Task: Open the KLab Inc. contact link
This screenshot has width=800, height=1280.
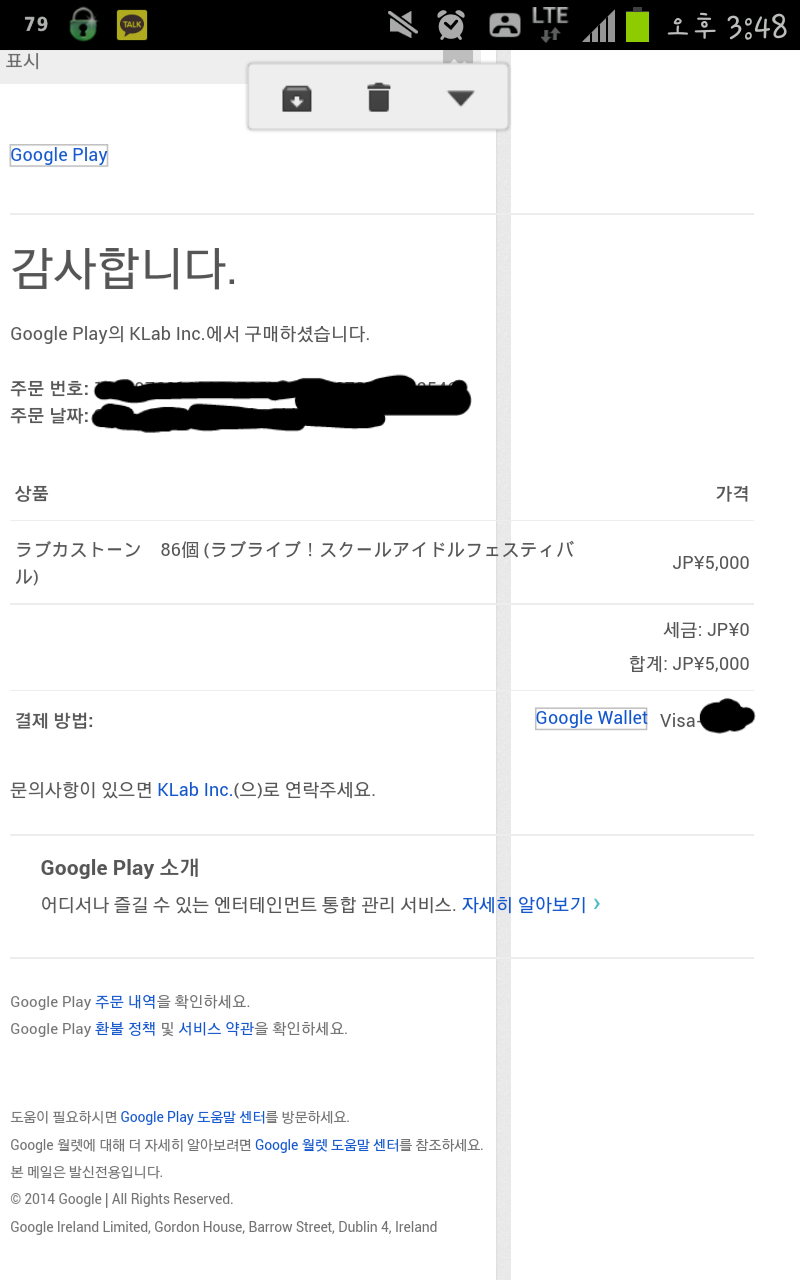Action: point(194,790)
